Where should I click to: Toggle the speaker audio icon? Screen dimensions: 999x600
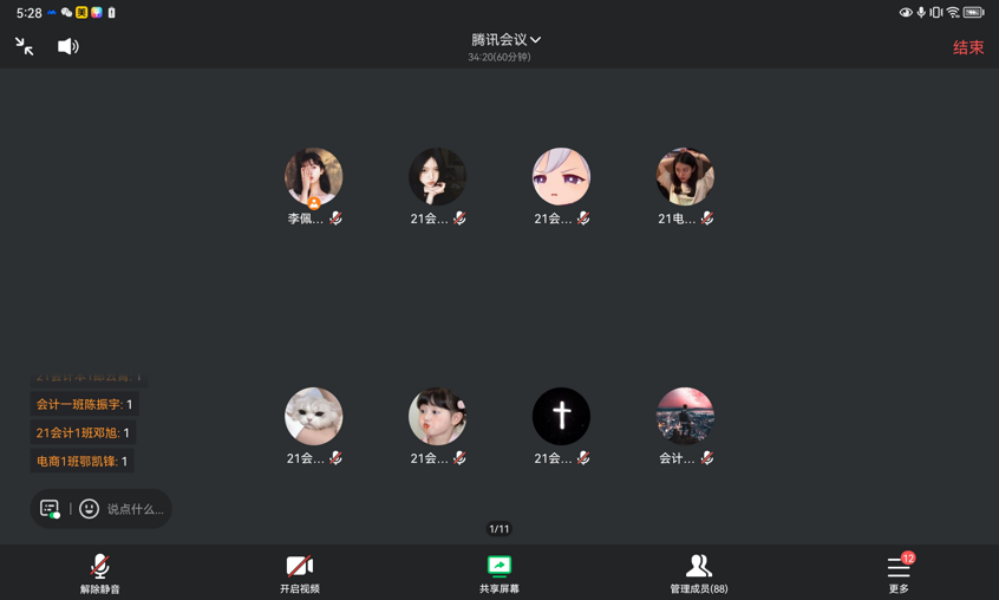click(x=68, y=46)
